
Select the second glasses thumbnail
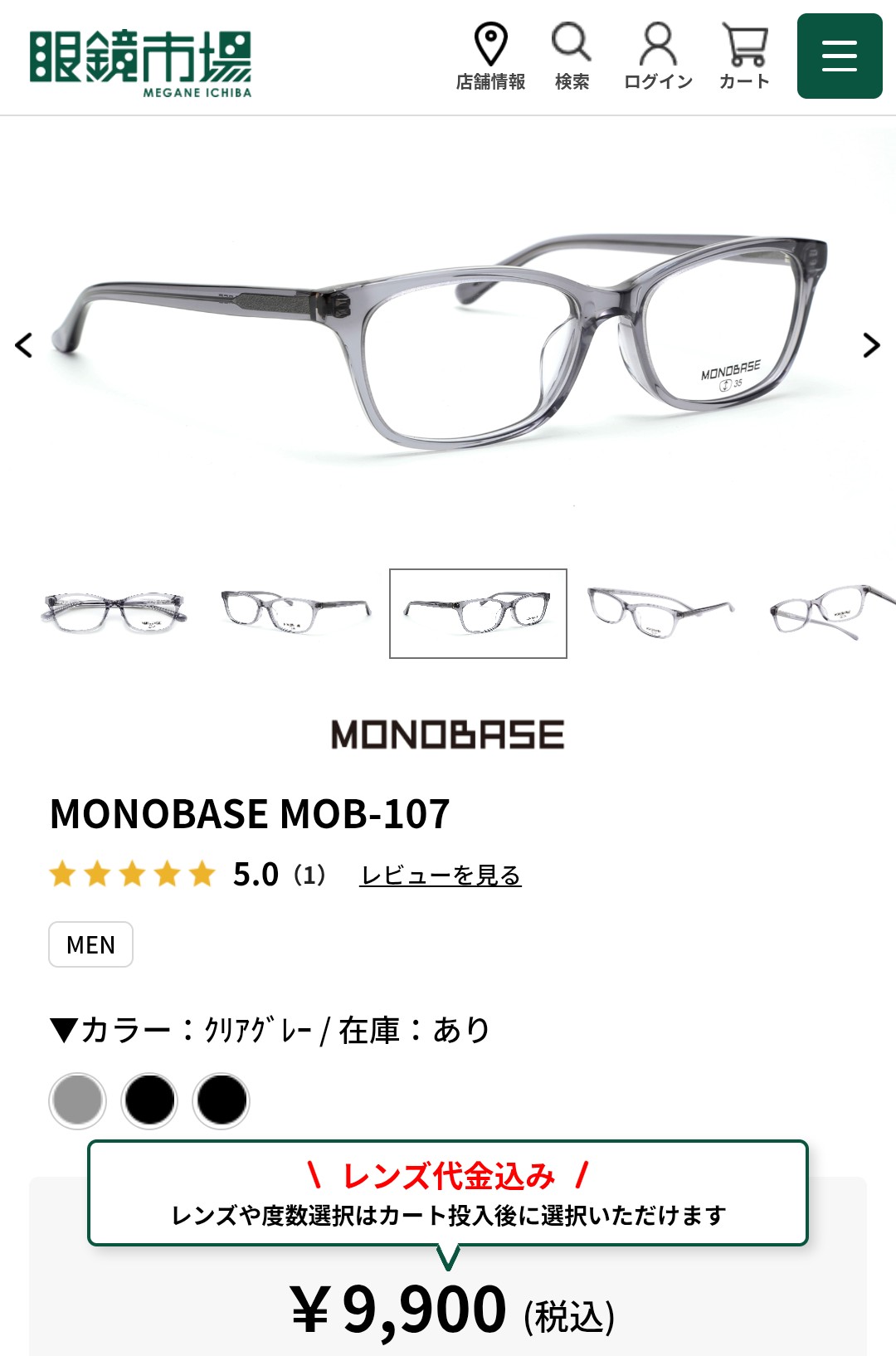[x=295, y=613]
